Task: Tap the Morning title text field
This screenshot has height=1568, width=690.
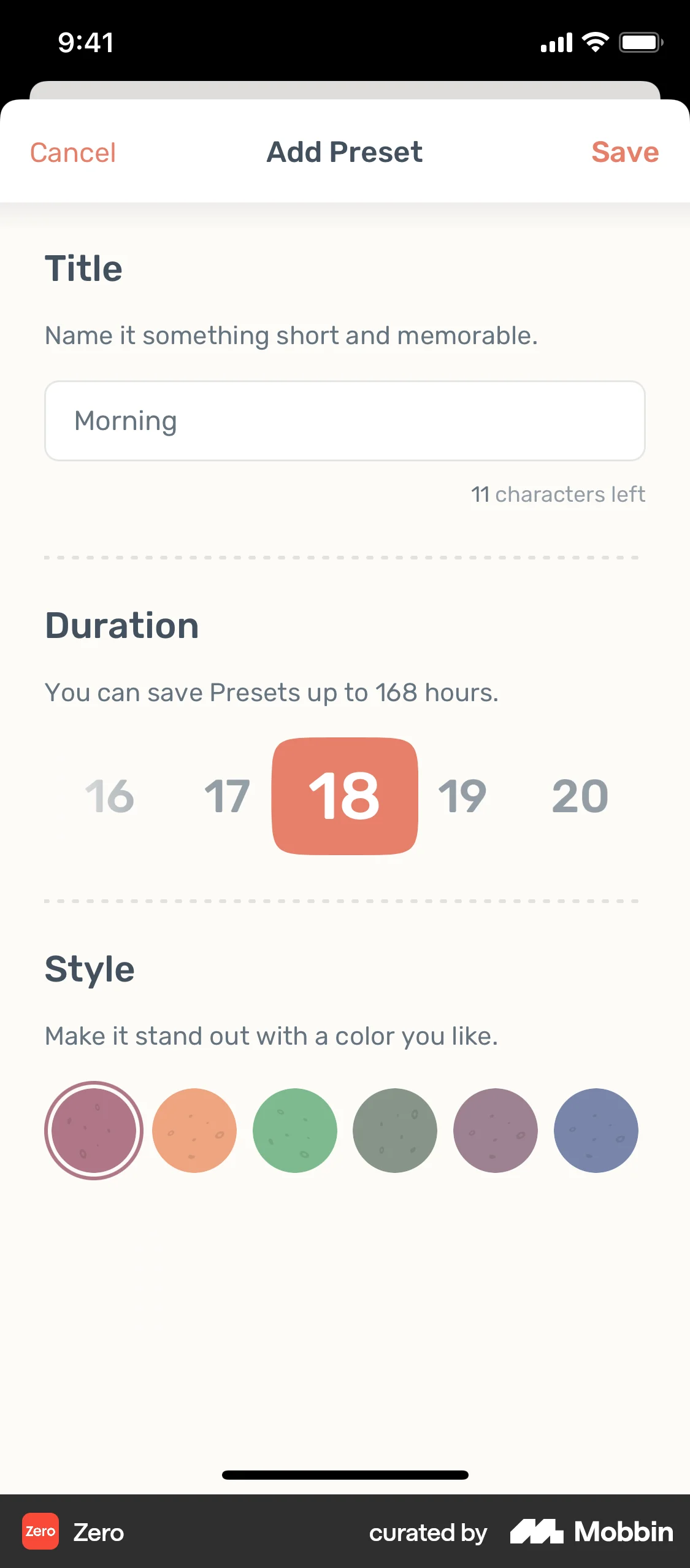Action: [x=345, y=421]
